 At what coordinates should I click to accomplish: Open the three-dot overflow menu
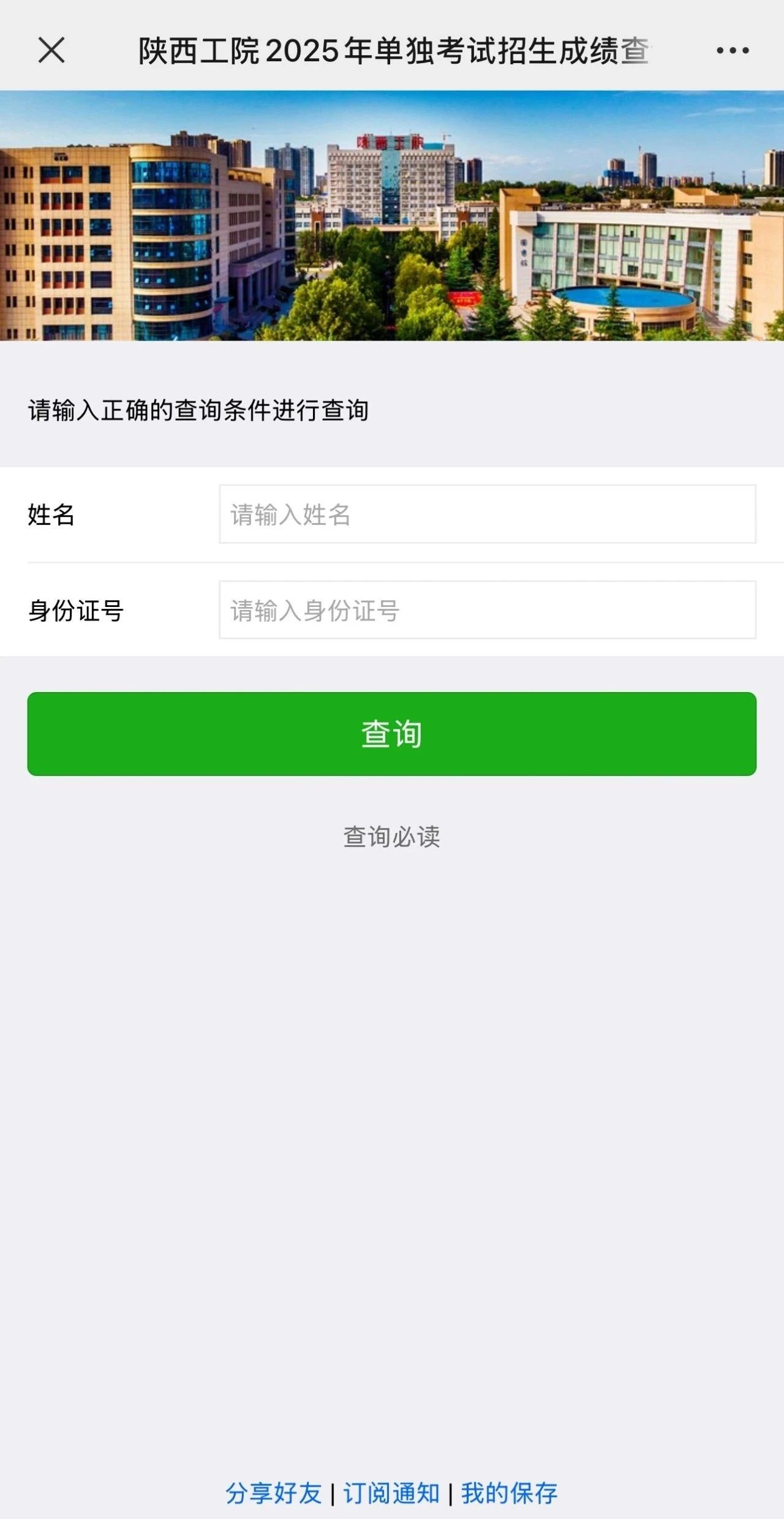[733, 50]
